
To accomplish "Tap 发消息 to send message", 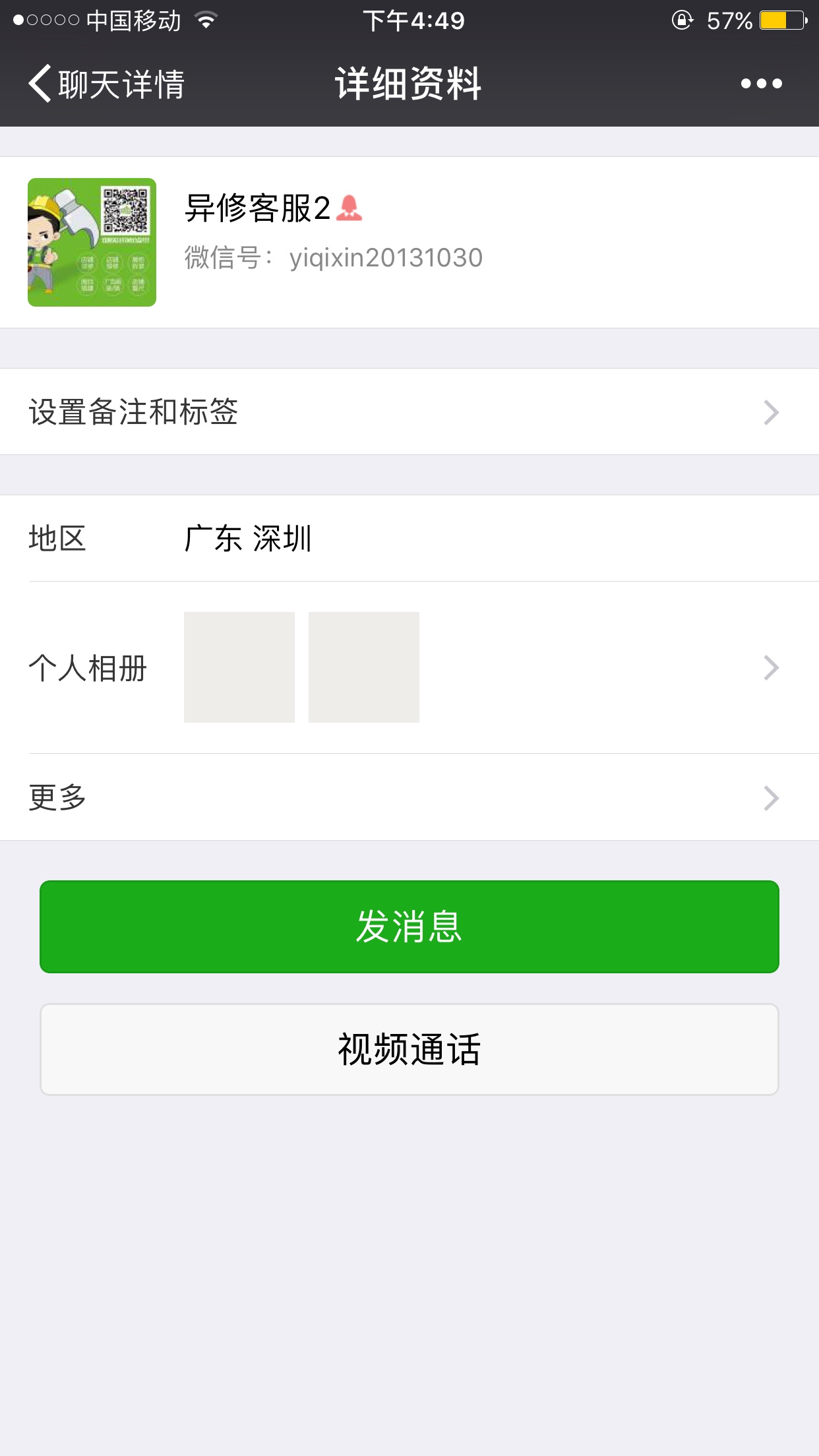I will (409, 926).
